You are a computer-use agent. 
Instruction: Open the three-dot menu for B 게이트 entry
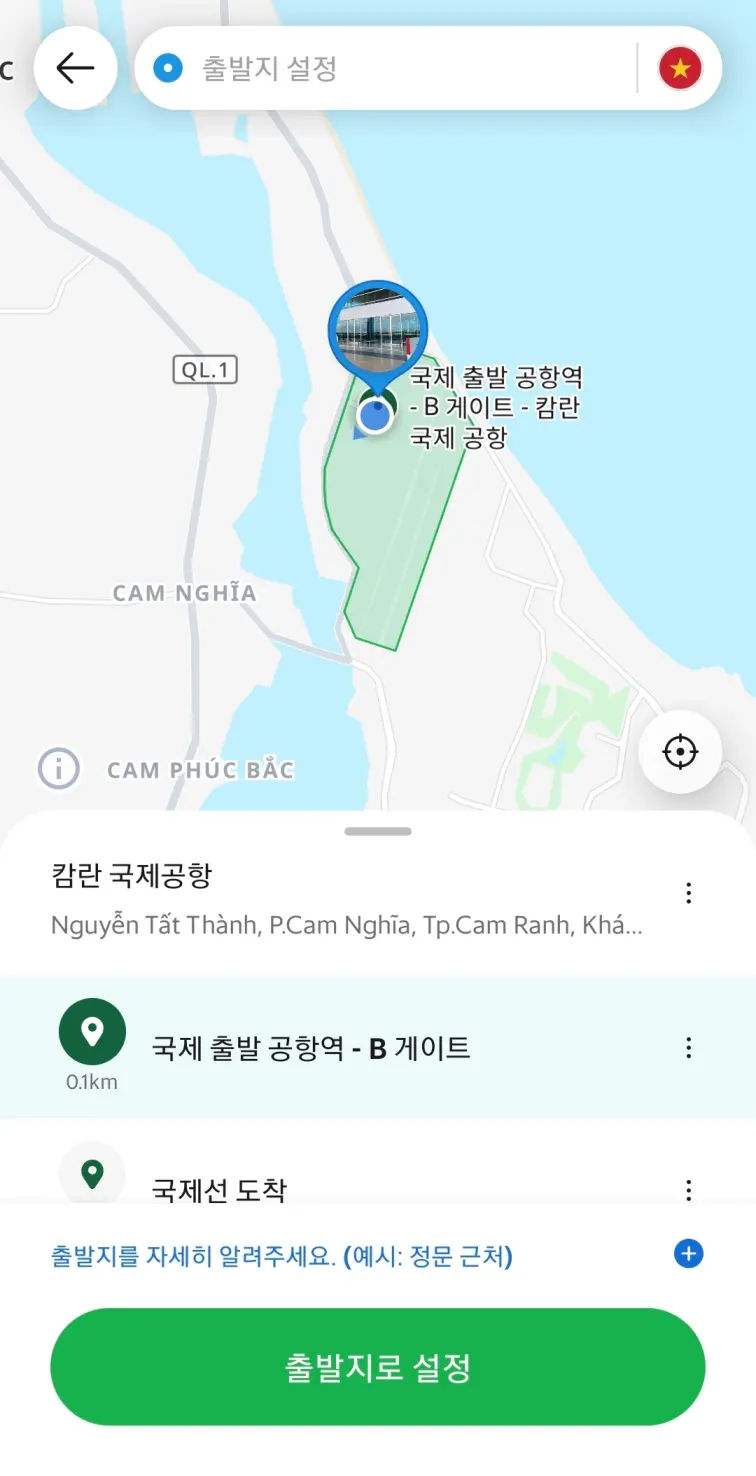point(689,1047)
